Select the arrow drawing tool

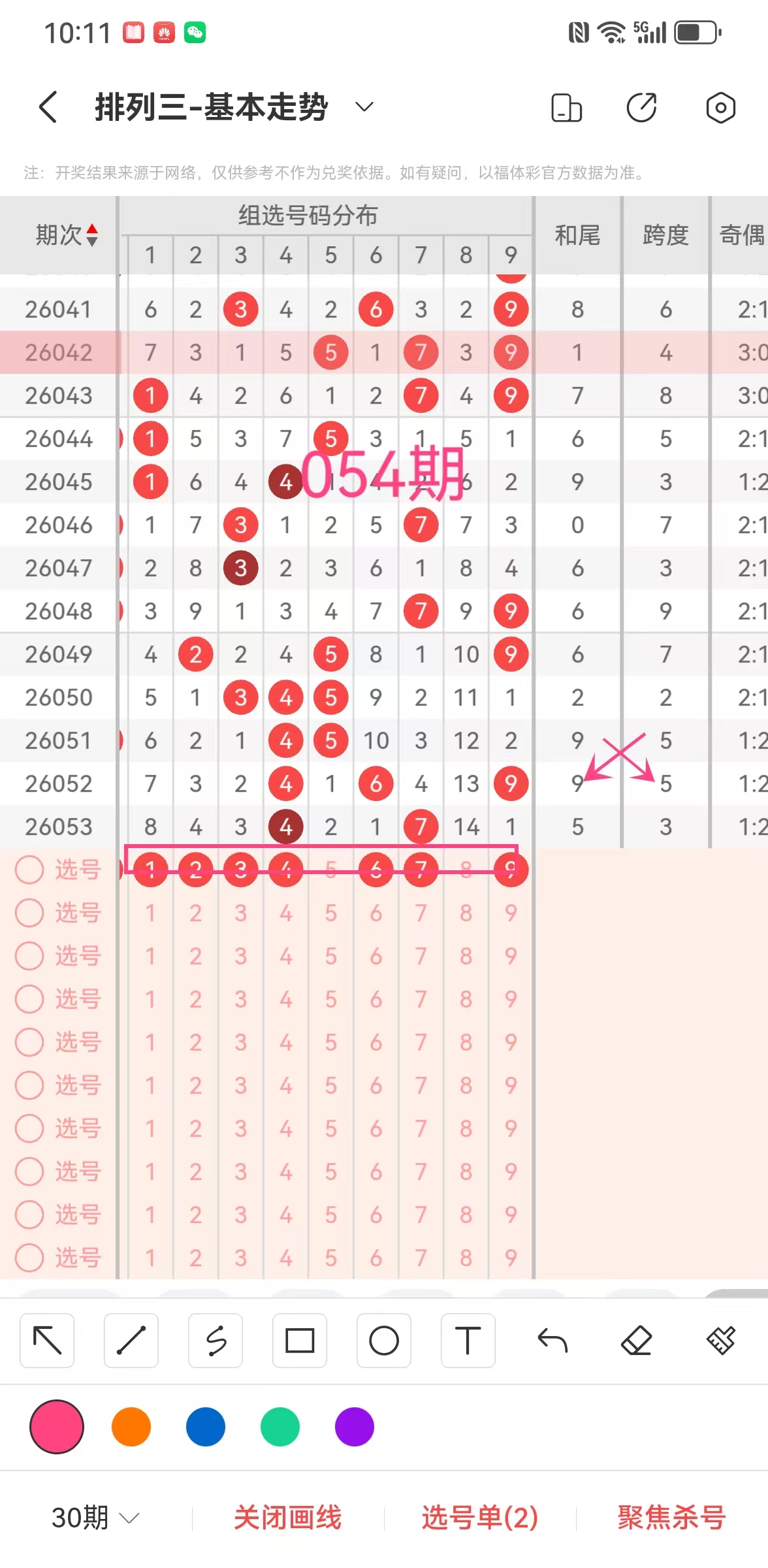tap(47, 1341)
